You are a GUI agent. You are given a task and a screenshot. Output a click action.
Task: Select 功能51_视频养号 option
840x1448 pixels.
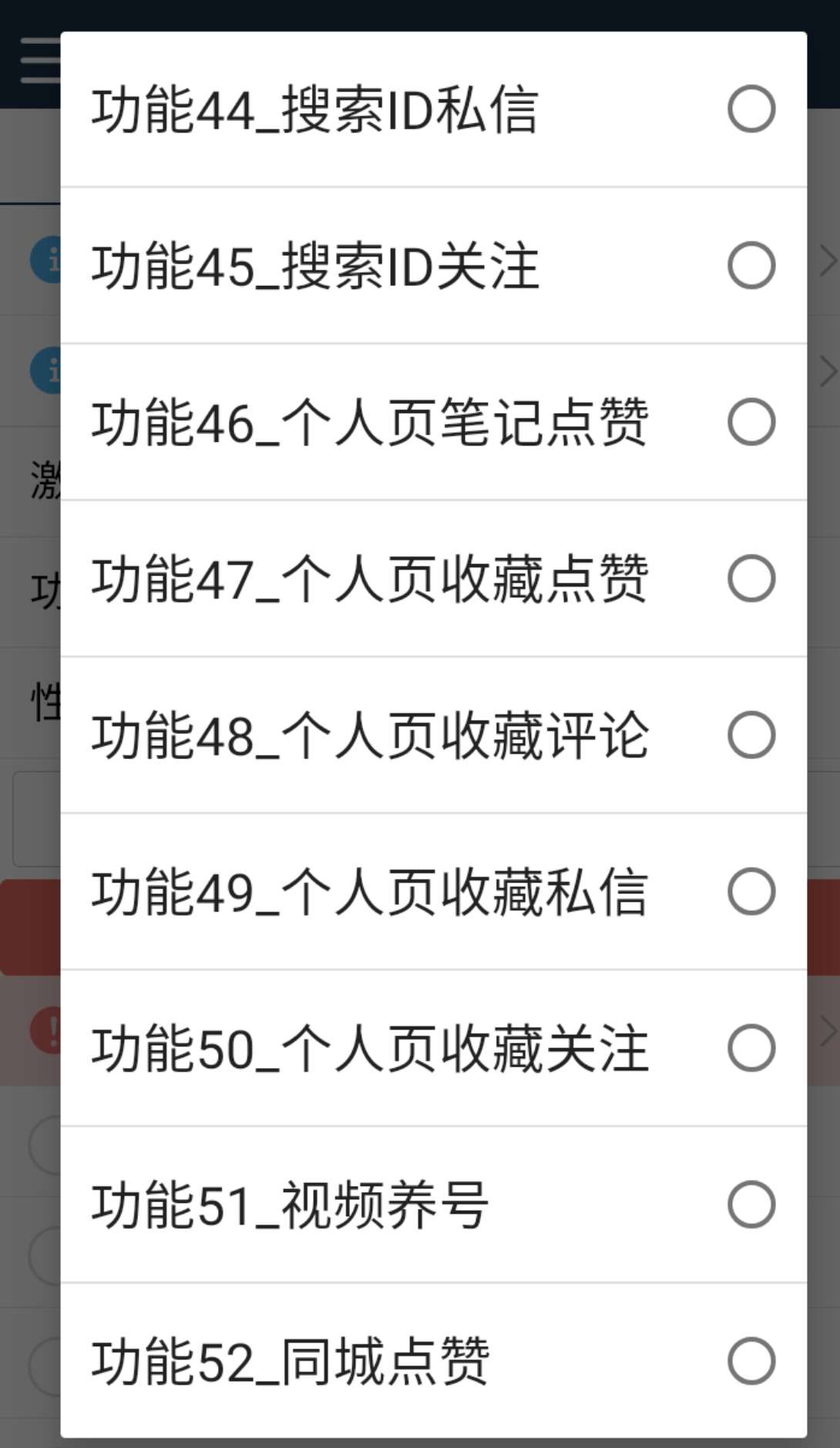433,1204
